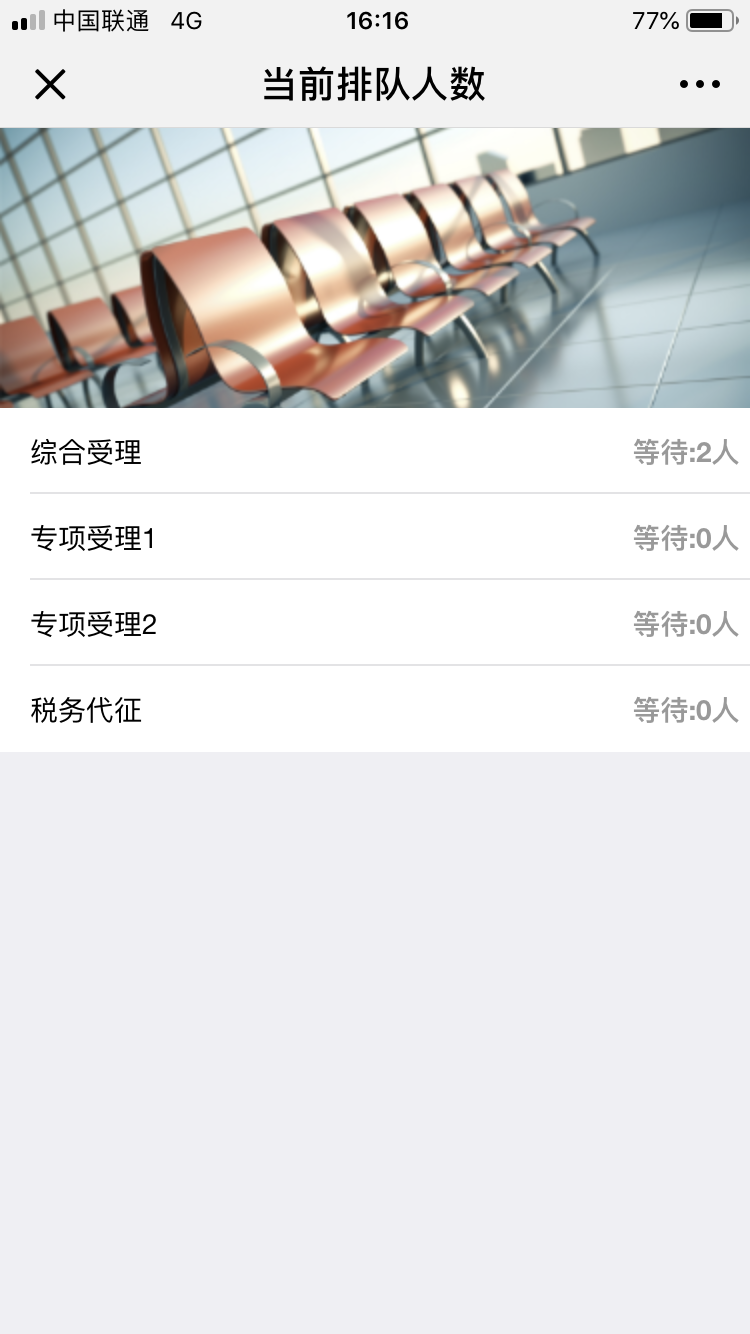Select the 专项受理1 queue row

pos(375,538)
